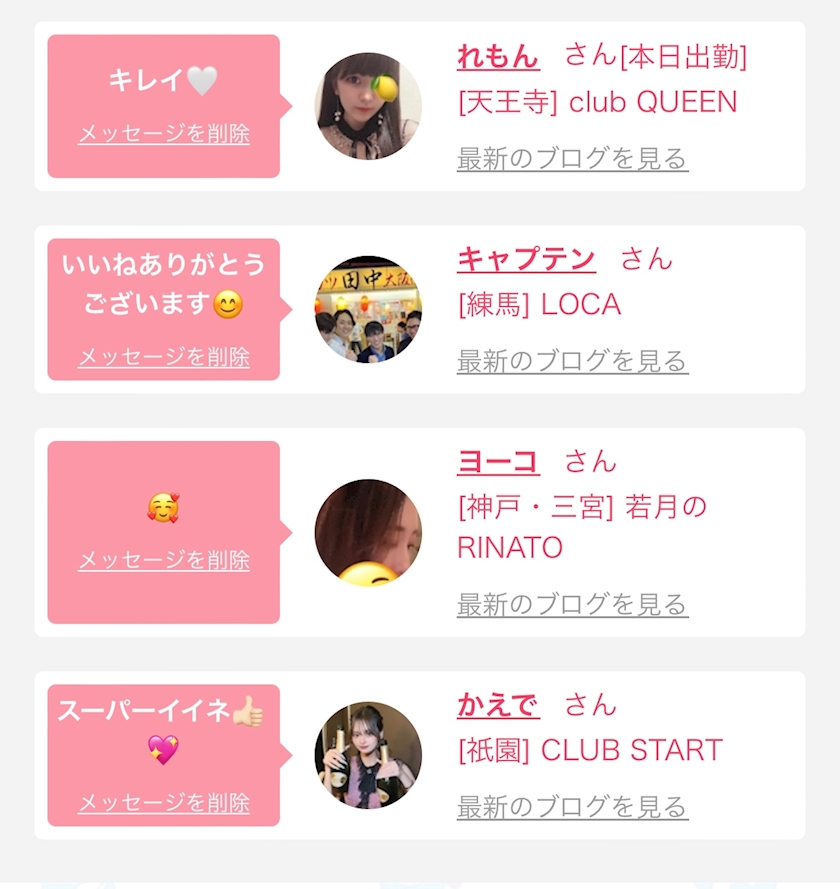Open ヨーコ's profile name link

[498, 462]
